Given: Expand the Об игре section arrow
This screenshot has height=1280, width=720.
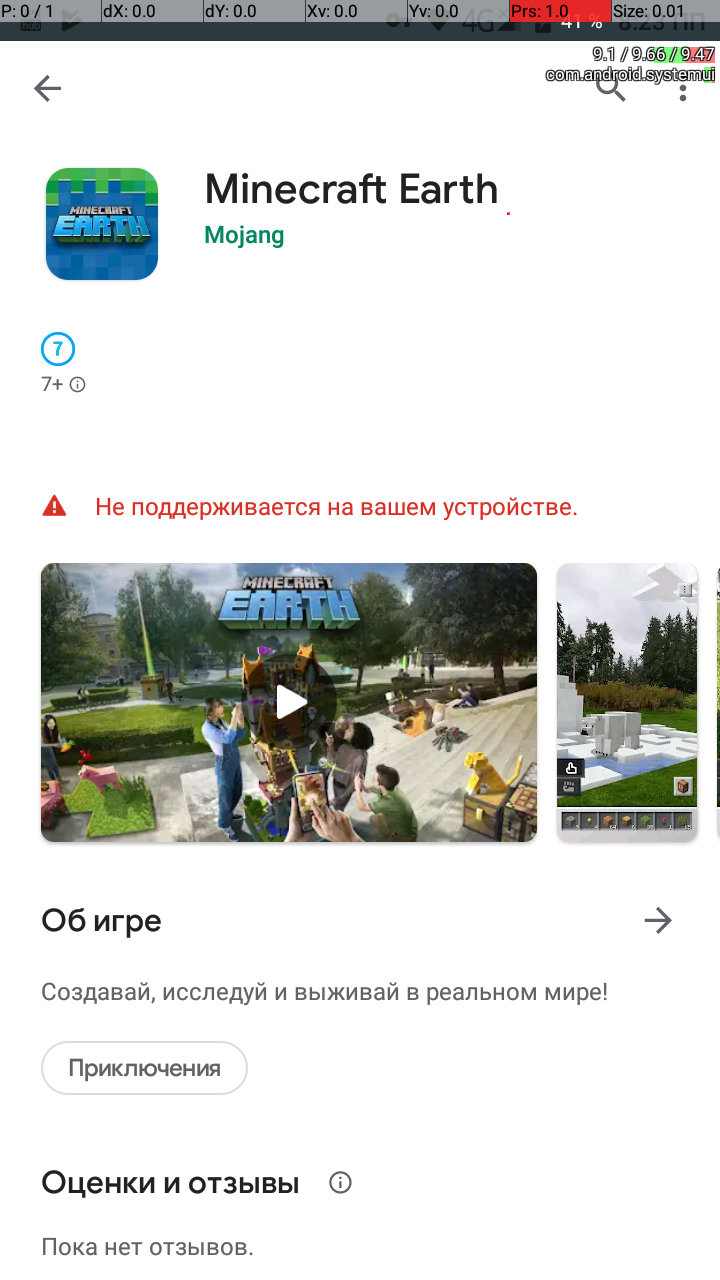Looking at the screenshot, I should [658, 921].
